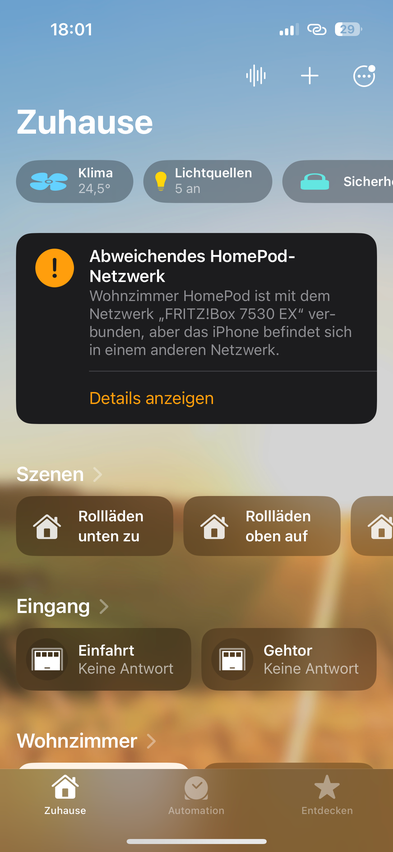This screenshot has width=393, height=852.
Task: Activate scene Rollläden unten zu
Action: [95, 526]
